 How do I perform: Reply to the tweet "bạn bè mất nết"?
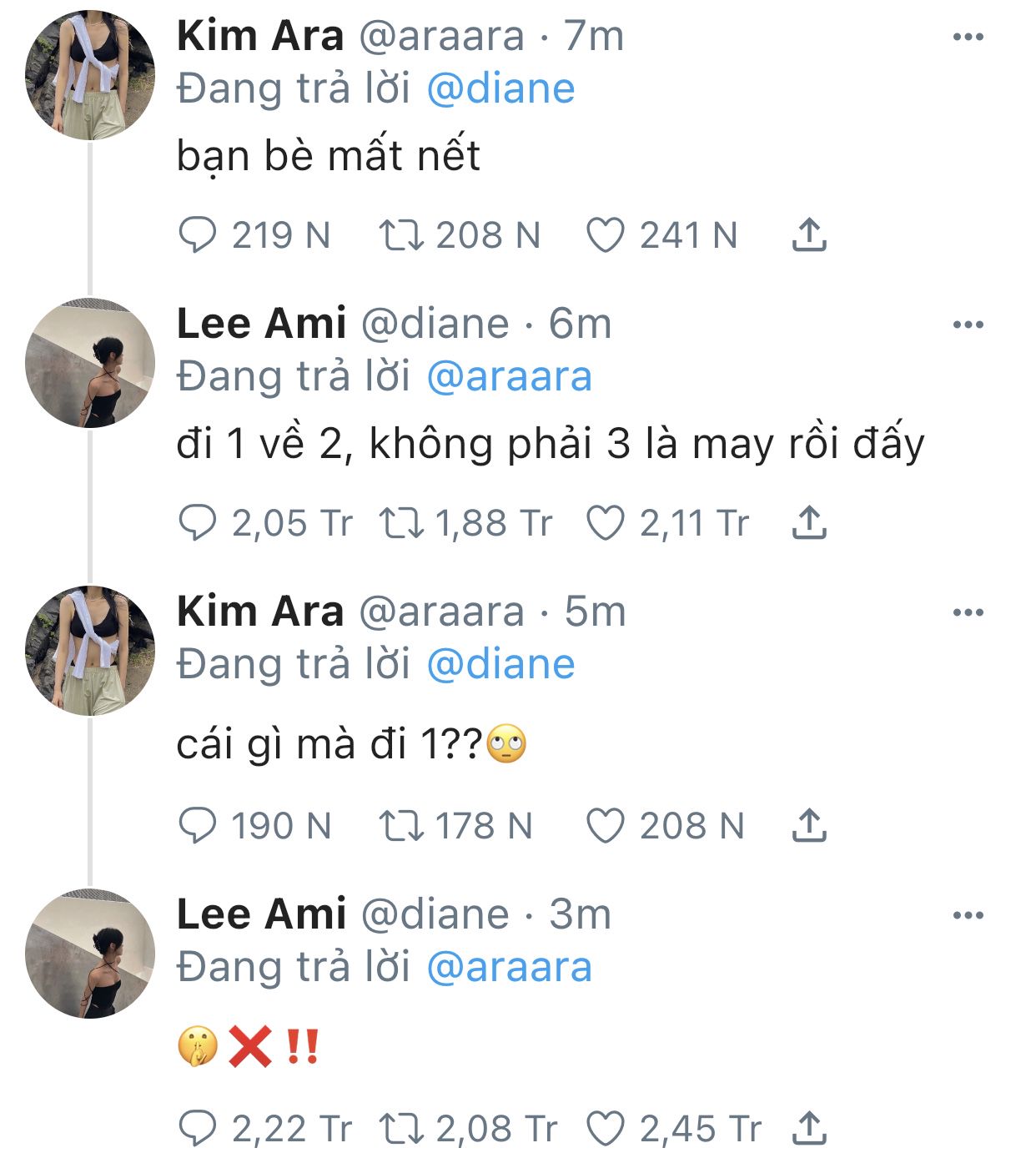198,235
